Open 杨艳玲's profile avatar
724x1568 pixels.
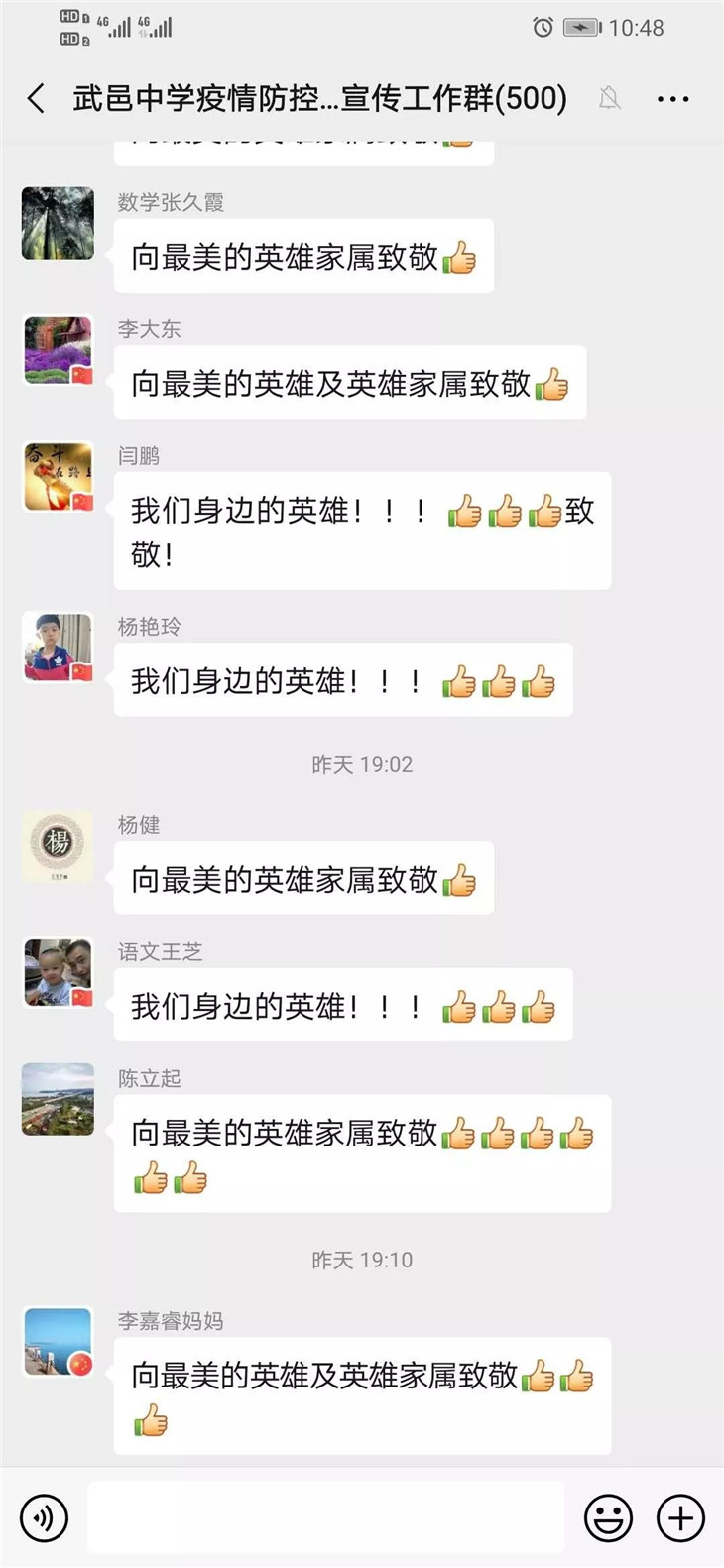point(58,648)
